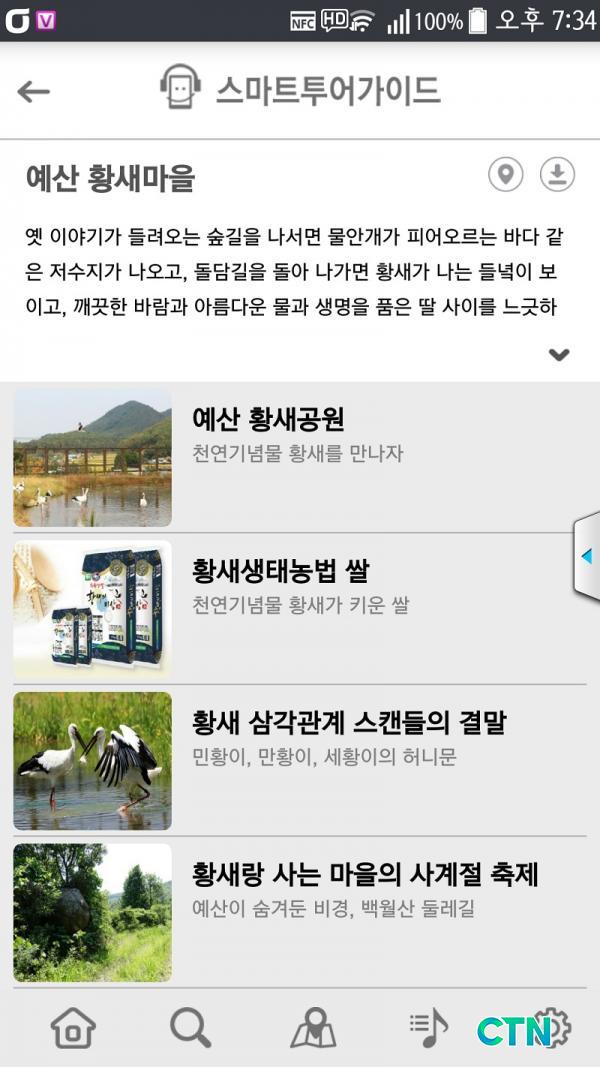This screenshot has height=1067, width=600.
Task: Switch to the Map tab
Action: pyautogui.click(x=312, y=1027)
